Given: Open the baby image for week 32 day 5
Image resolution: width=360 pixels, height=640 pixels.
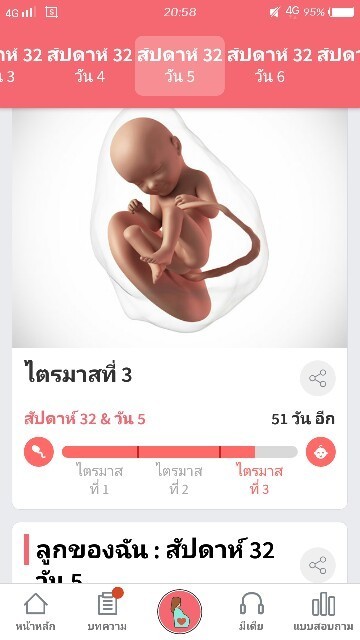Looking at the screenshot, I should (x=180, y=227).
